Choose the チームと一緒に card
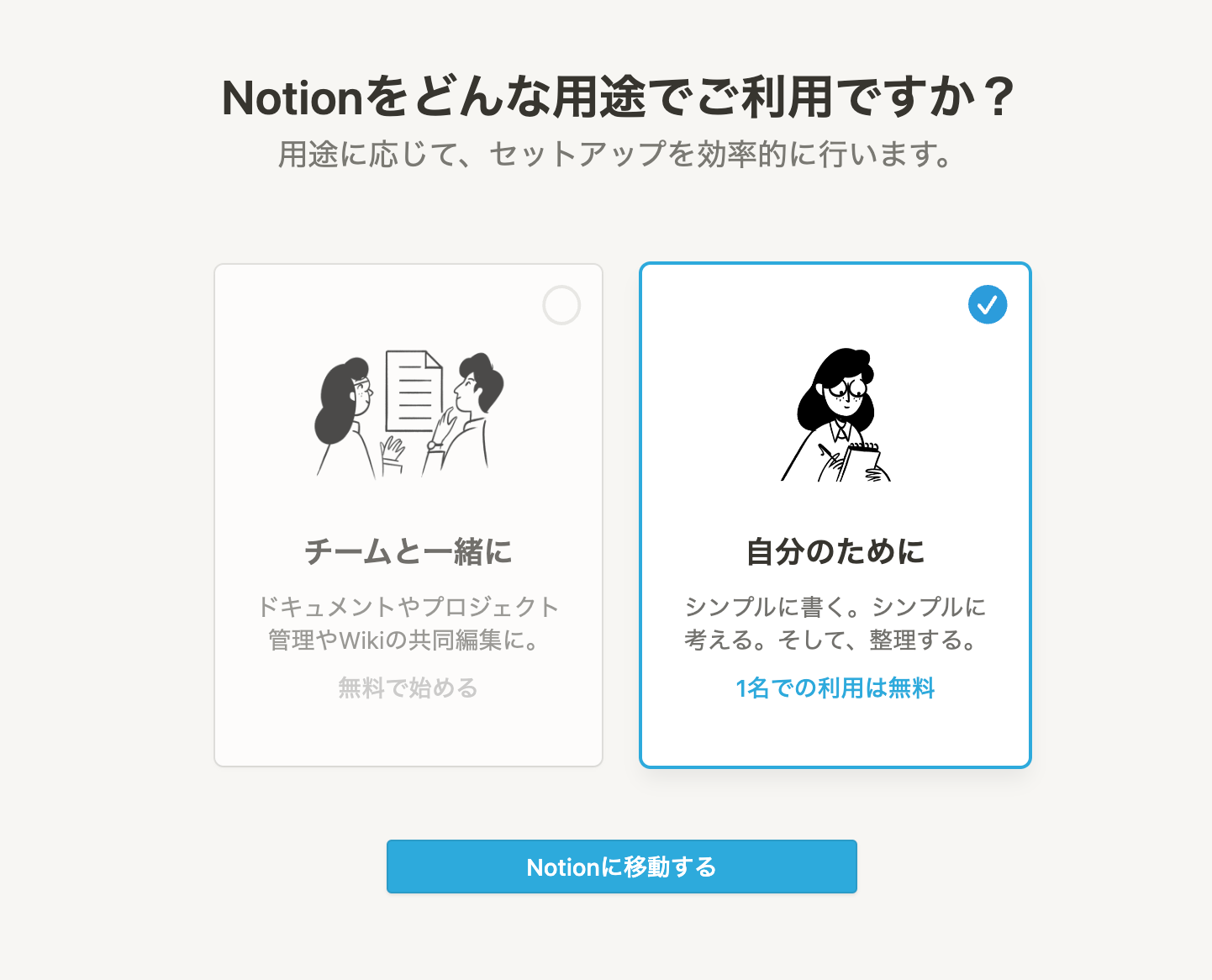 pyautogui.click(x=408, y=514)
